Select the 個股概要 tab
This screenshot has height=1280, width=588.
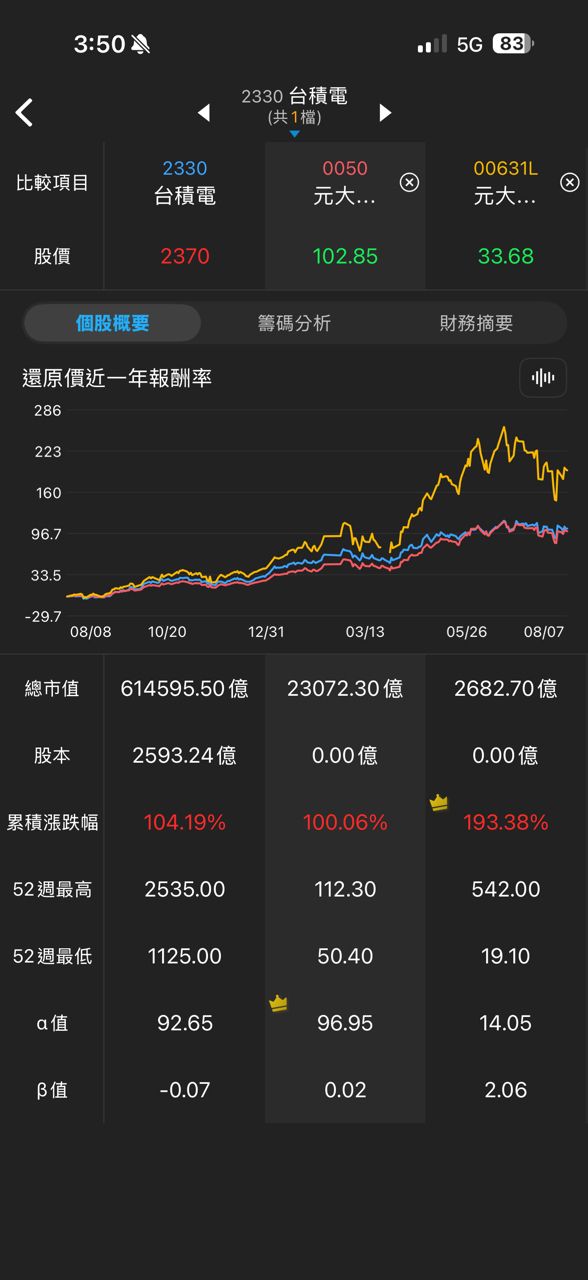point(112,323)
